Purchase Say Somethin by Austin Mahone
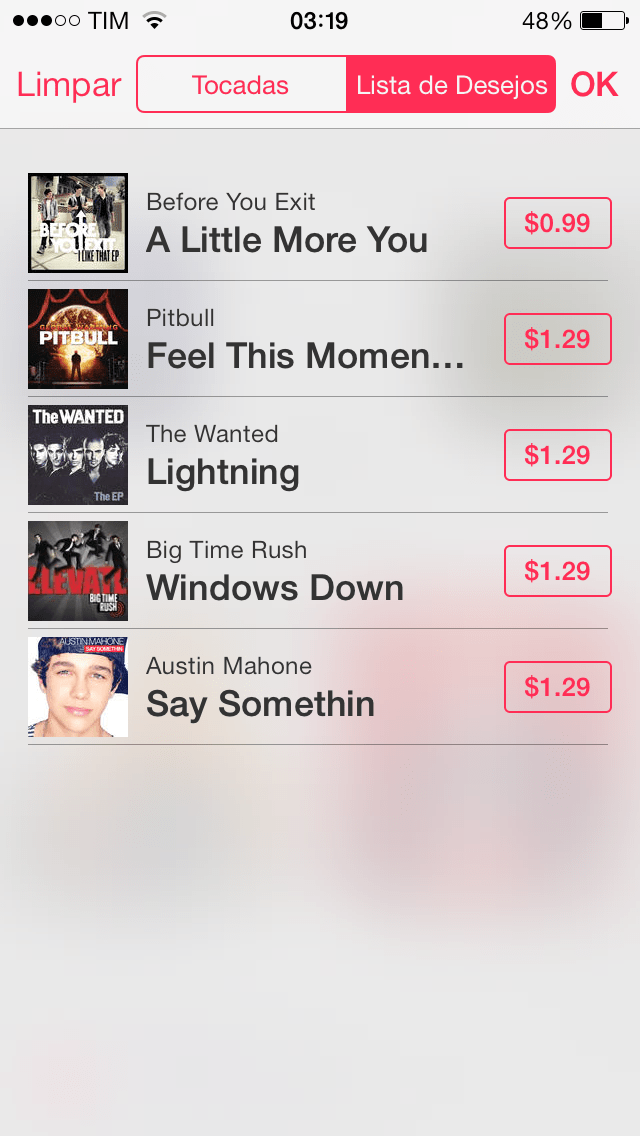 pyautogui.click(x=557, y=687)
